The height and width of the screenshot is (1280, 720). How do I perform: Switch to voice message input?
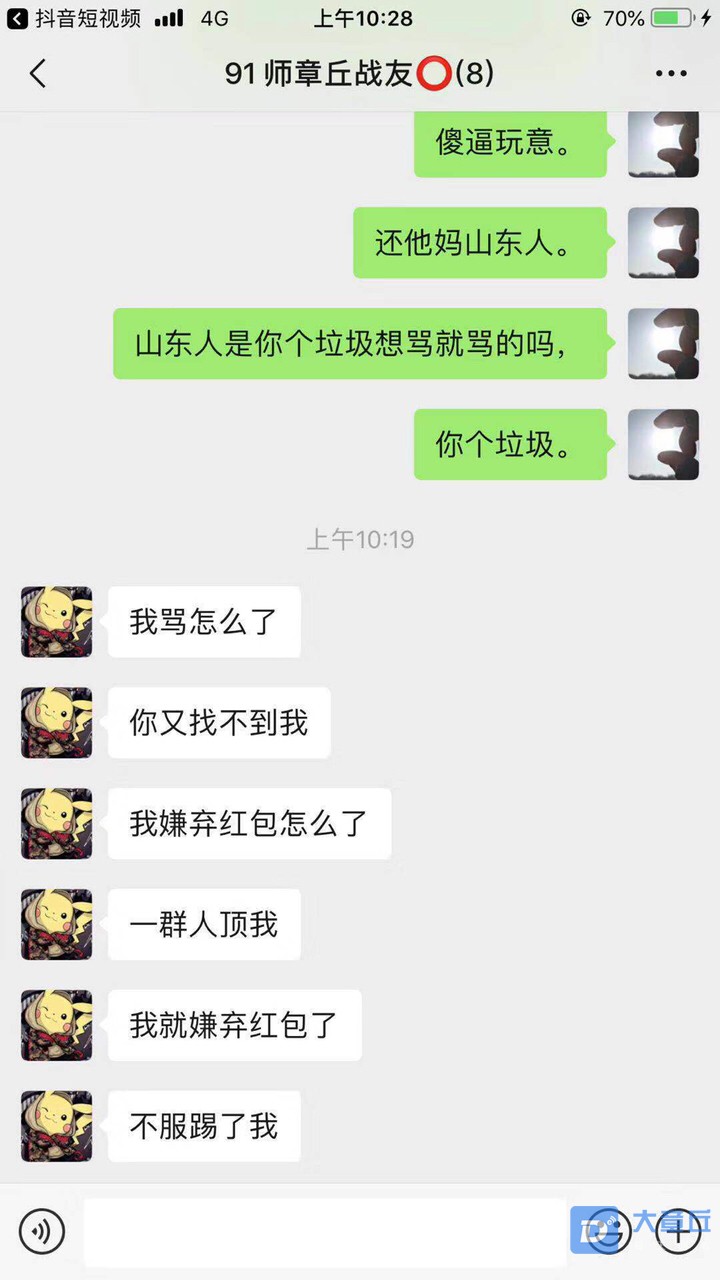(41, 1231)
